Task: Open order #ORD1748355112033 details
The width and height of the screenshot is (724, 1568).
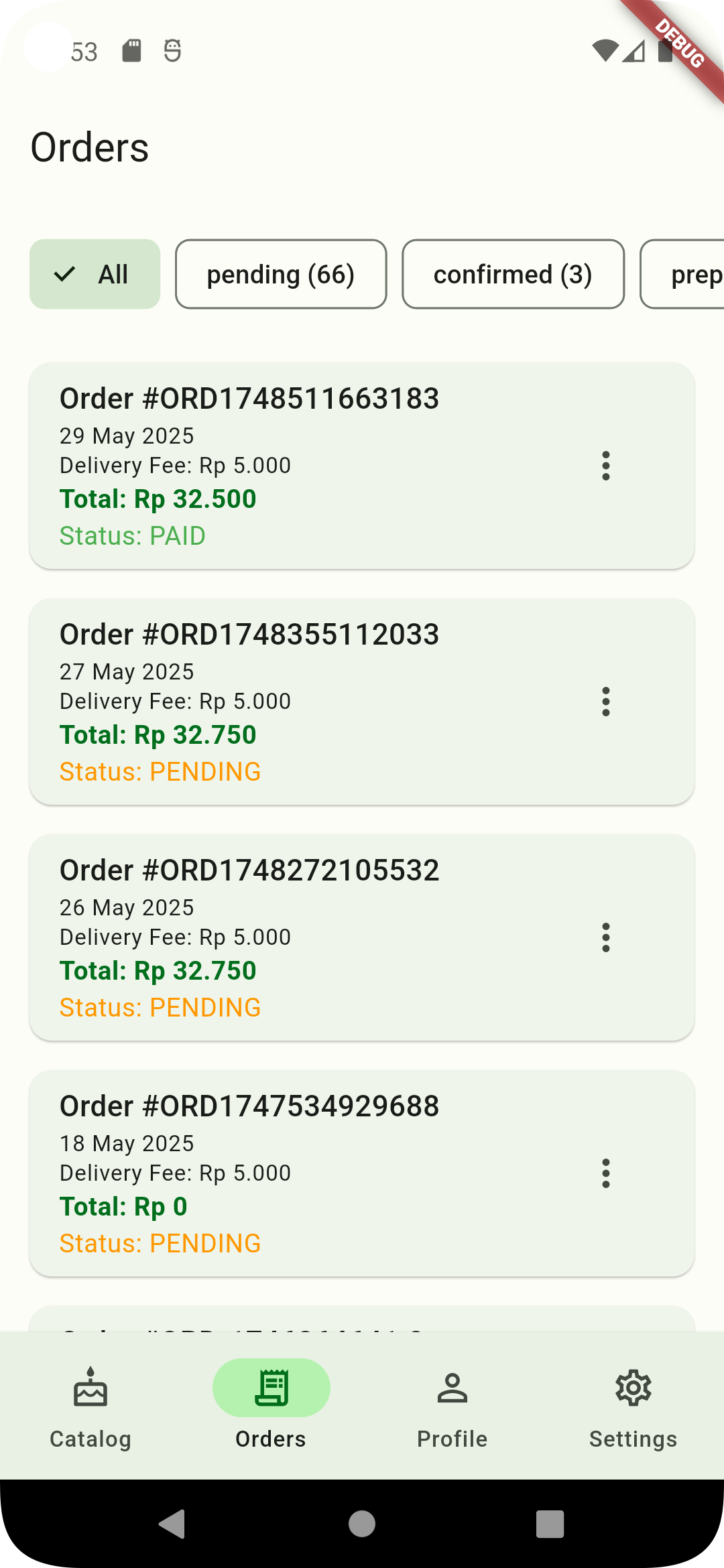Action: click(x=362, y=702)
